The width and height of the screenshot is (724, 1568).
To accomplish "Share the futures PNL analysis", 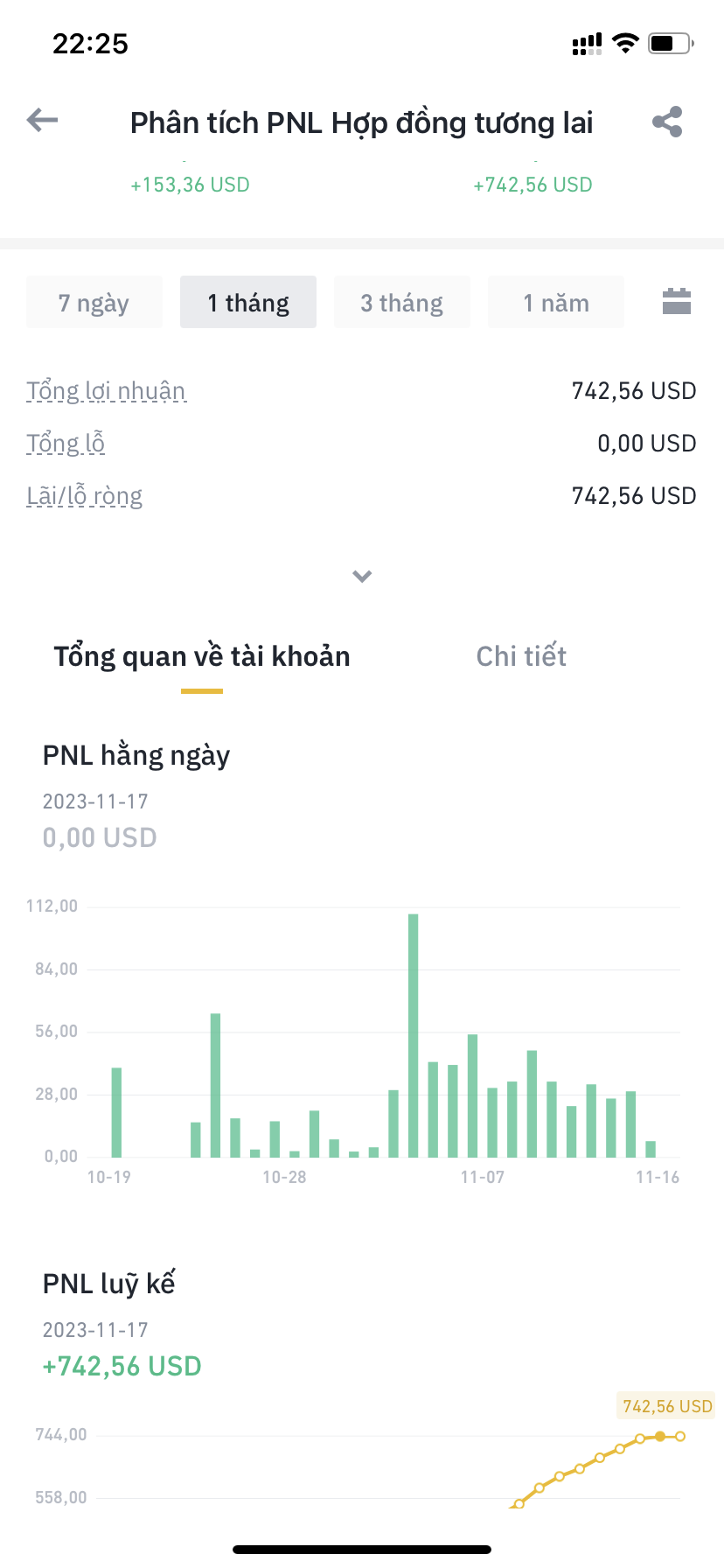I will [x=667, y=122].
